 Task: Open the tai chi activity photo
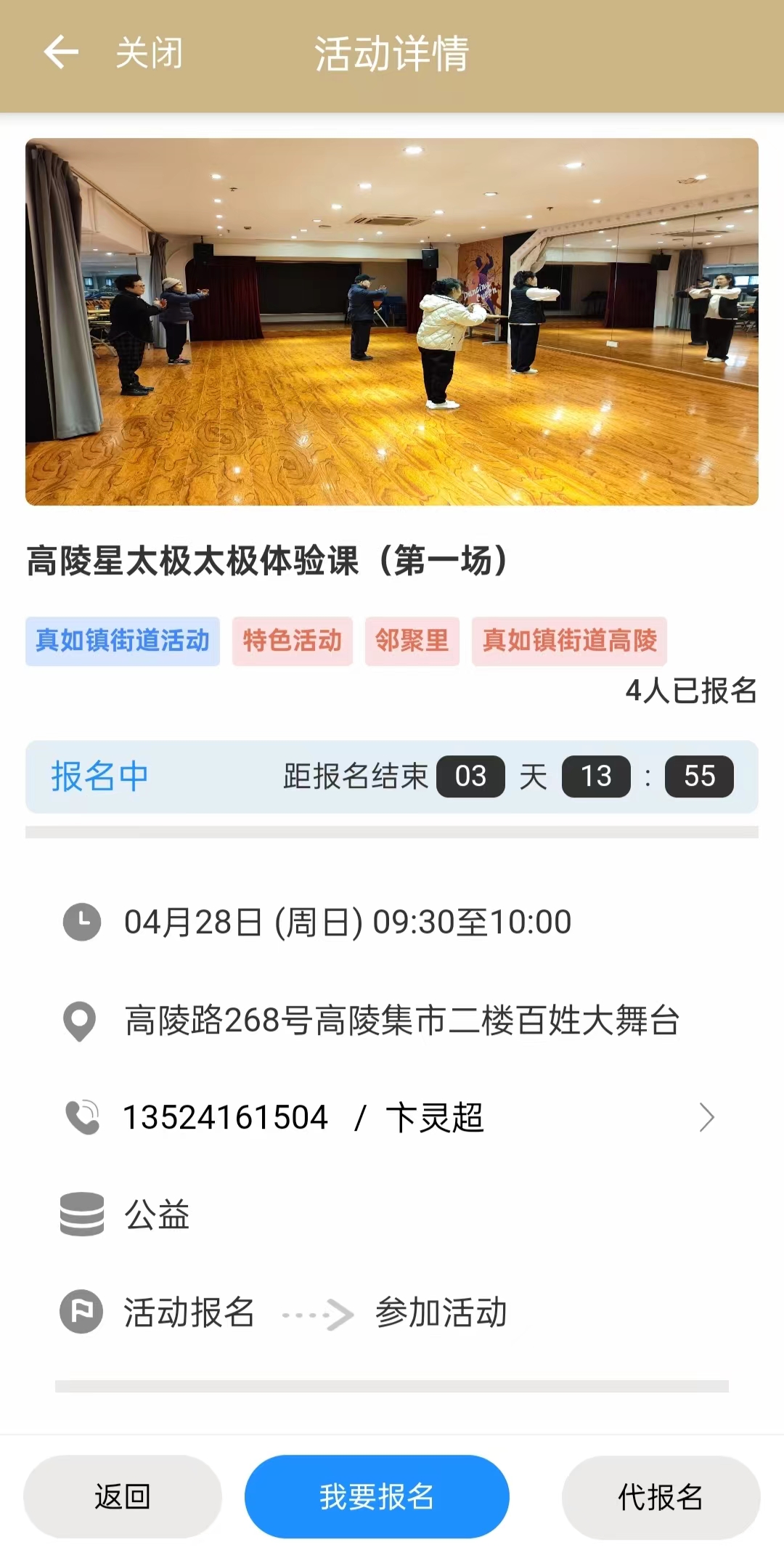coord(392,322)
